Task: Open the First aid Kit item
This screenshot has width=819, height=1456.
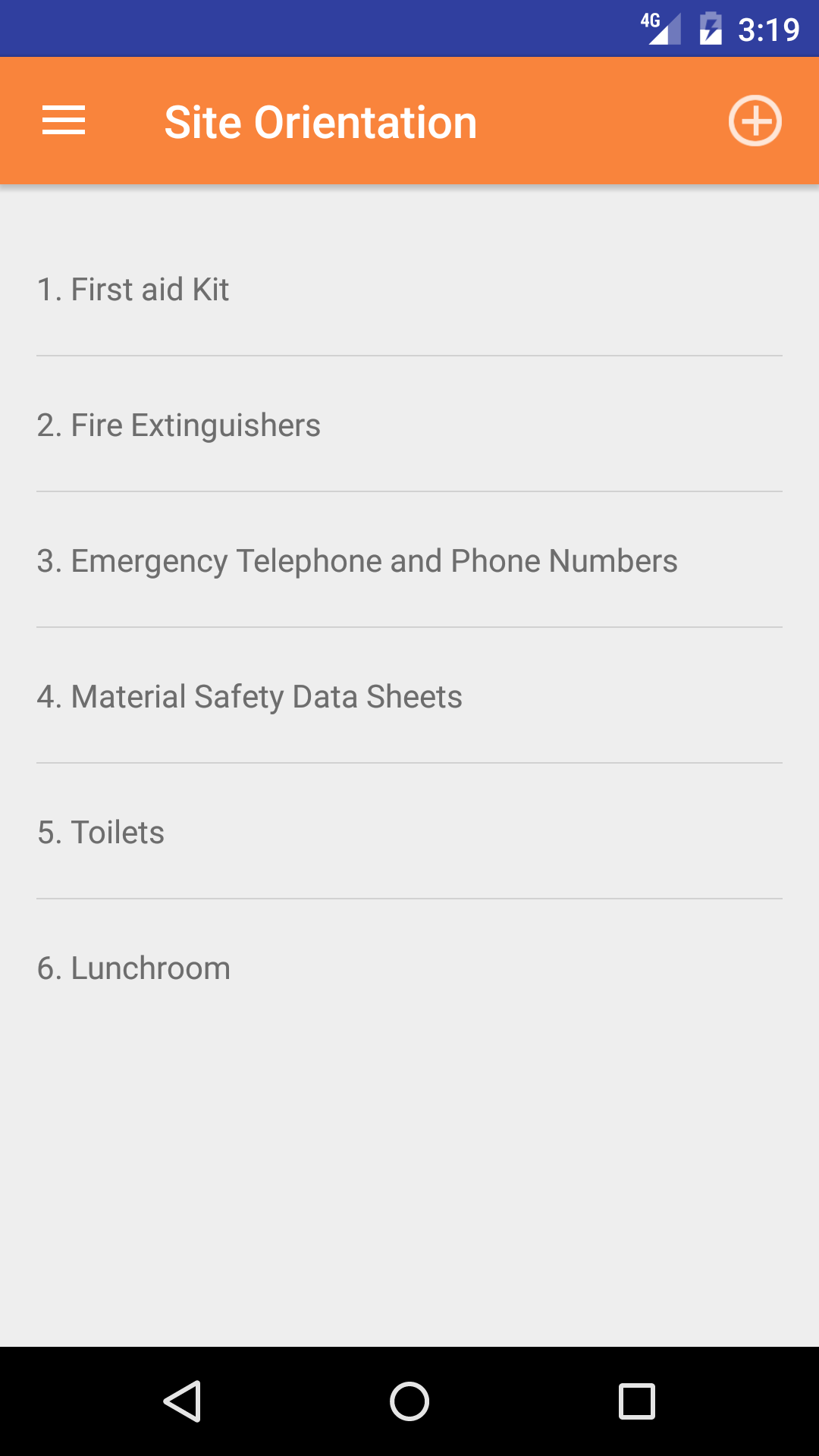Action: (133, 290)
